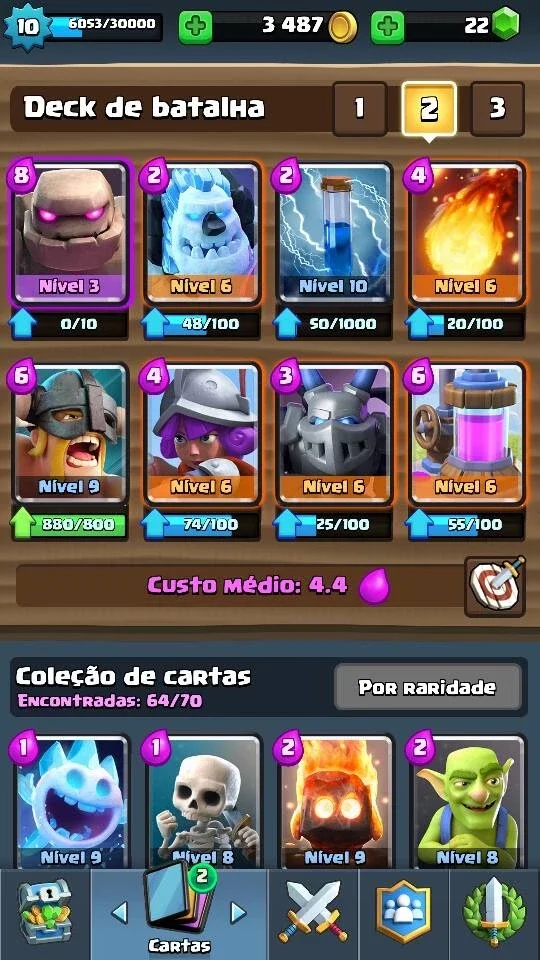Select the Elixir Collector card
The width and height of the screenshot is (540, 960).
(x=467, y=433)
